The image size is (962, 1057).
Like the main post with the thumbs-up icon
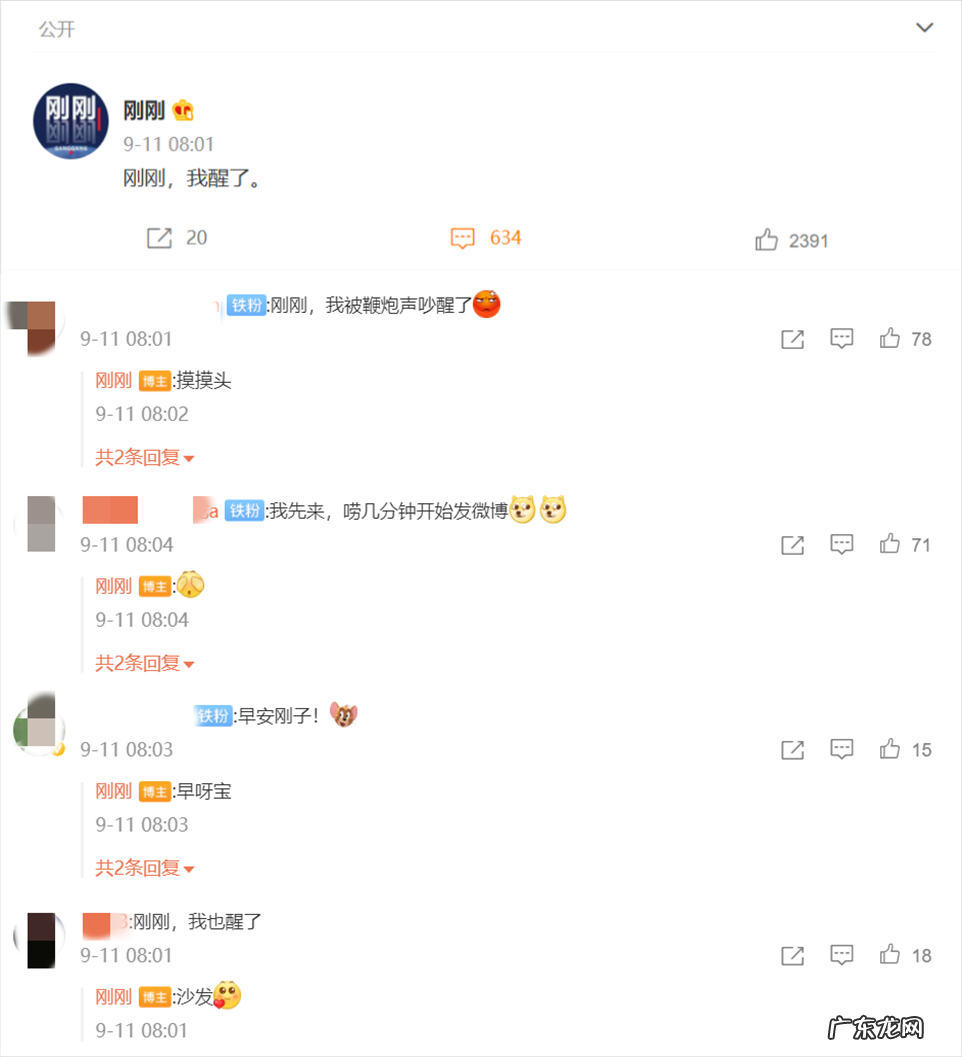pyautogui.click(x=767, y=238)
